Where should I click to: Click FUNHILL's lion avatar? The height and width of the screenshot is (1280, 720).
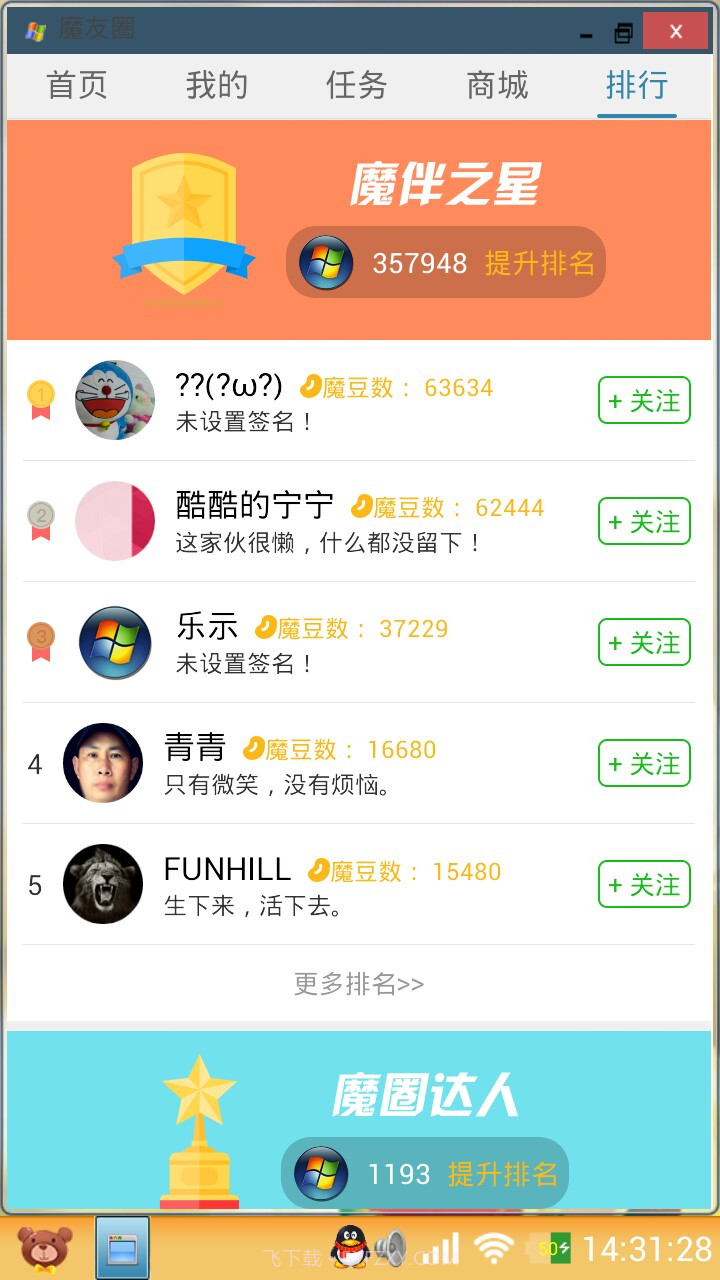pyautogui.click(x=102, y=884)
